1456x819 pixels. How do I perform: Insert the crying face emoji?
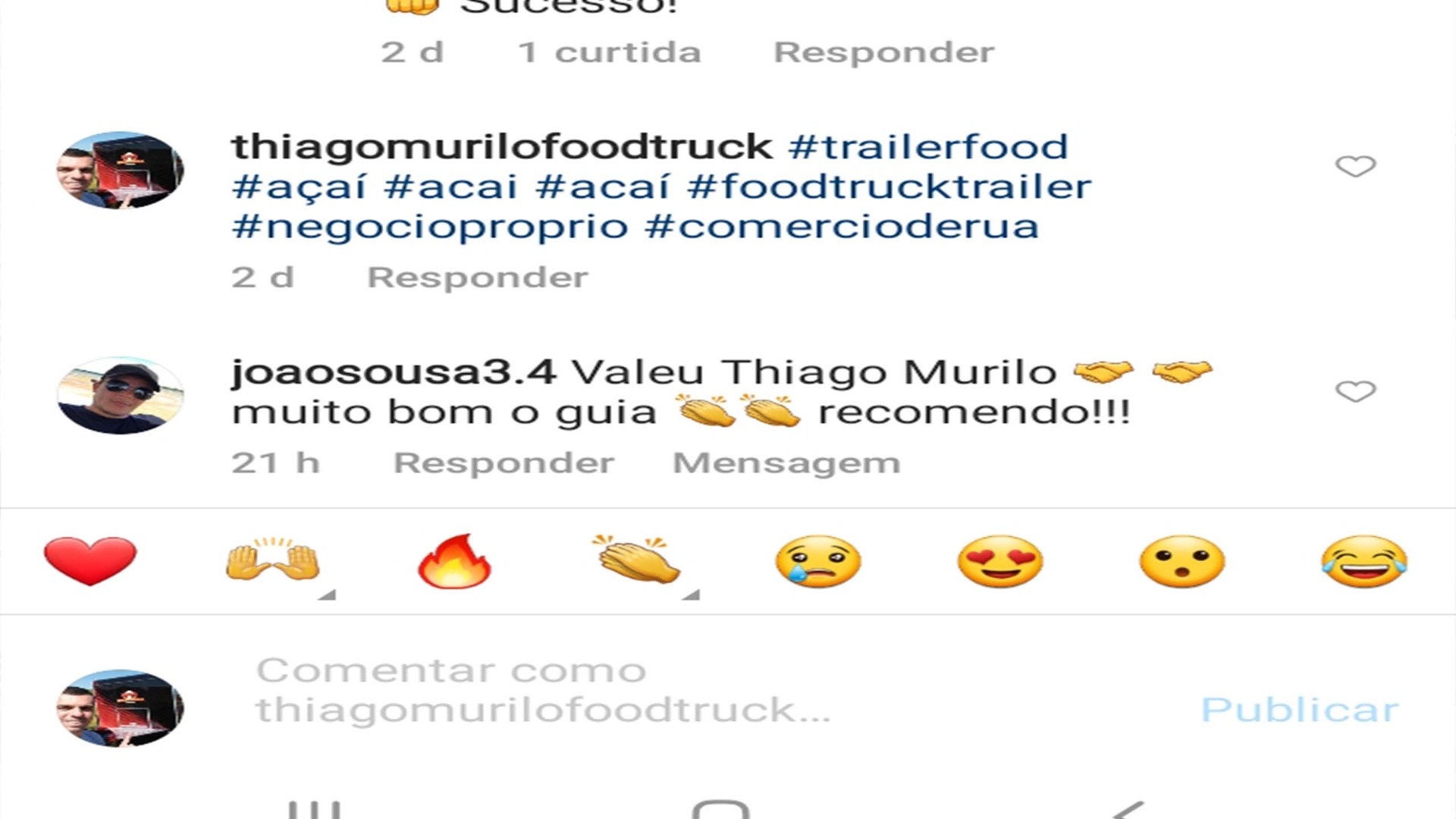pyautogui.click(x=818, y=561)
